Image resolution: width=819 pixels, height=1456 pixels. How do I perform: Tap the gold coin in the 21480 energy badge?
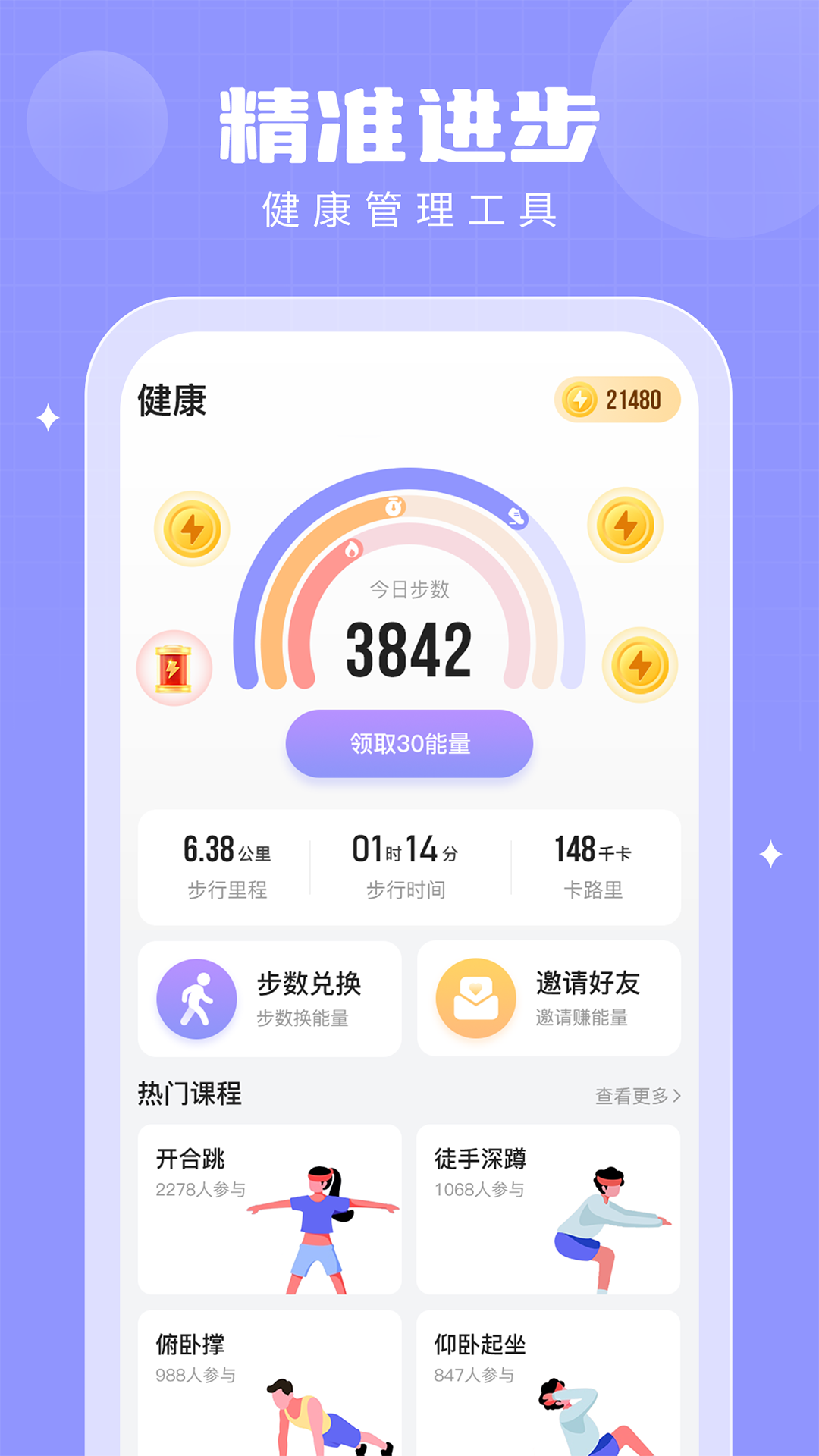(x=579, y=398)
